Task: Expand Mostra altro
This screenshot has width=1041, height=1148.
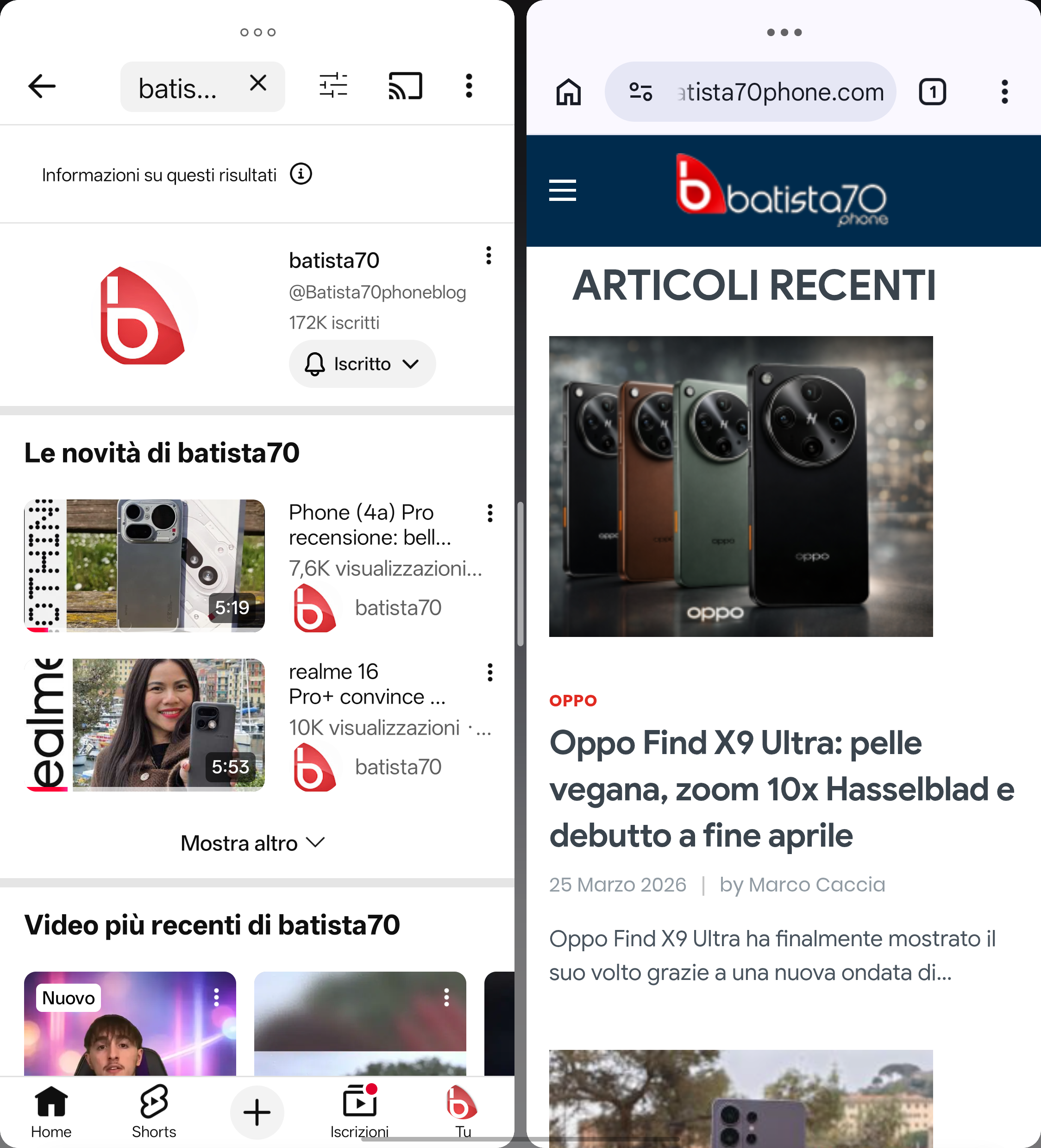Action: (x=252, y=843)
